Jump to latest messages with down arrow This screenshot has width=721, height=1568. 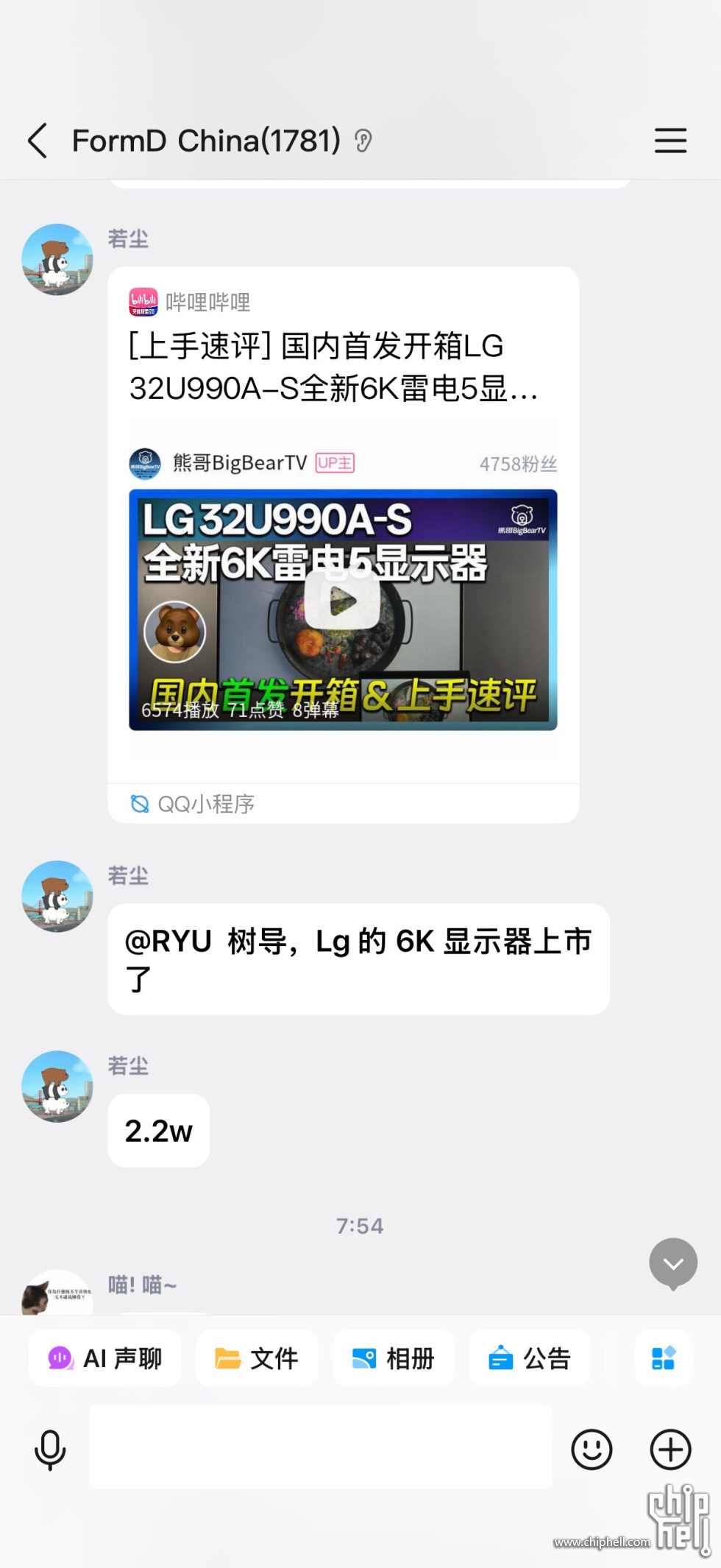point(672,1263)
